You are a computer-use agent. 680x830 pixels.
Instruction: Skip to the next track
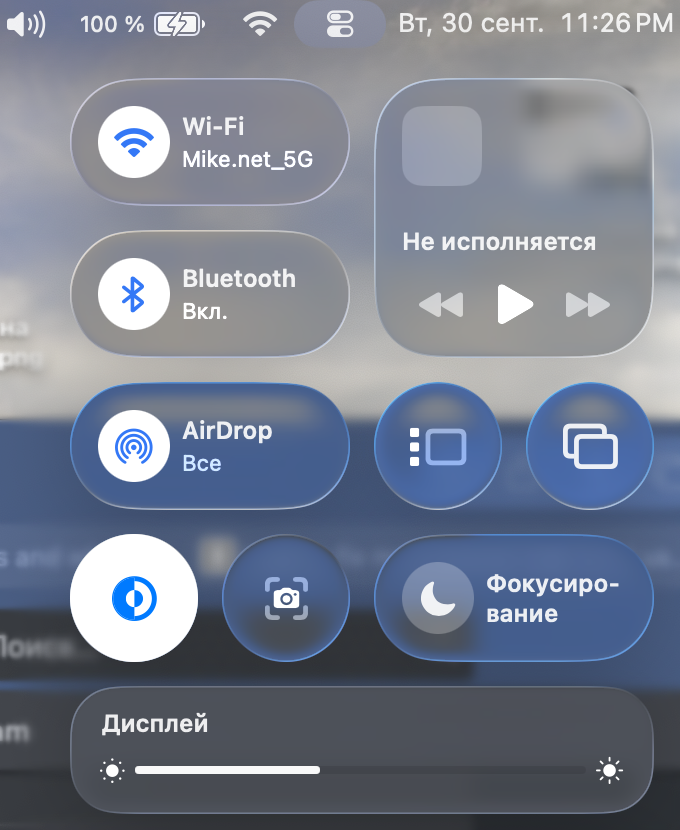pyautogui.click(x=587, y=304)
